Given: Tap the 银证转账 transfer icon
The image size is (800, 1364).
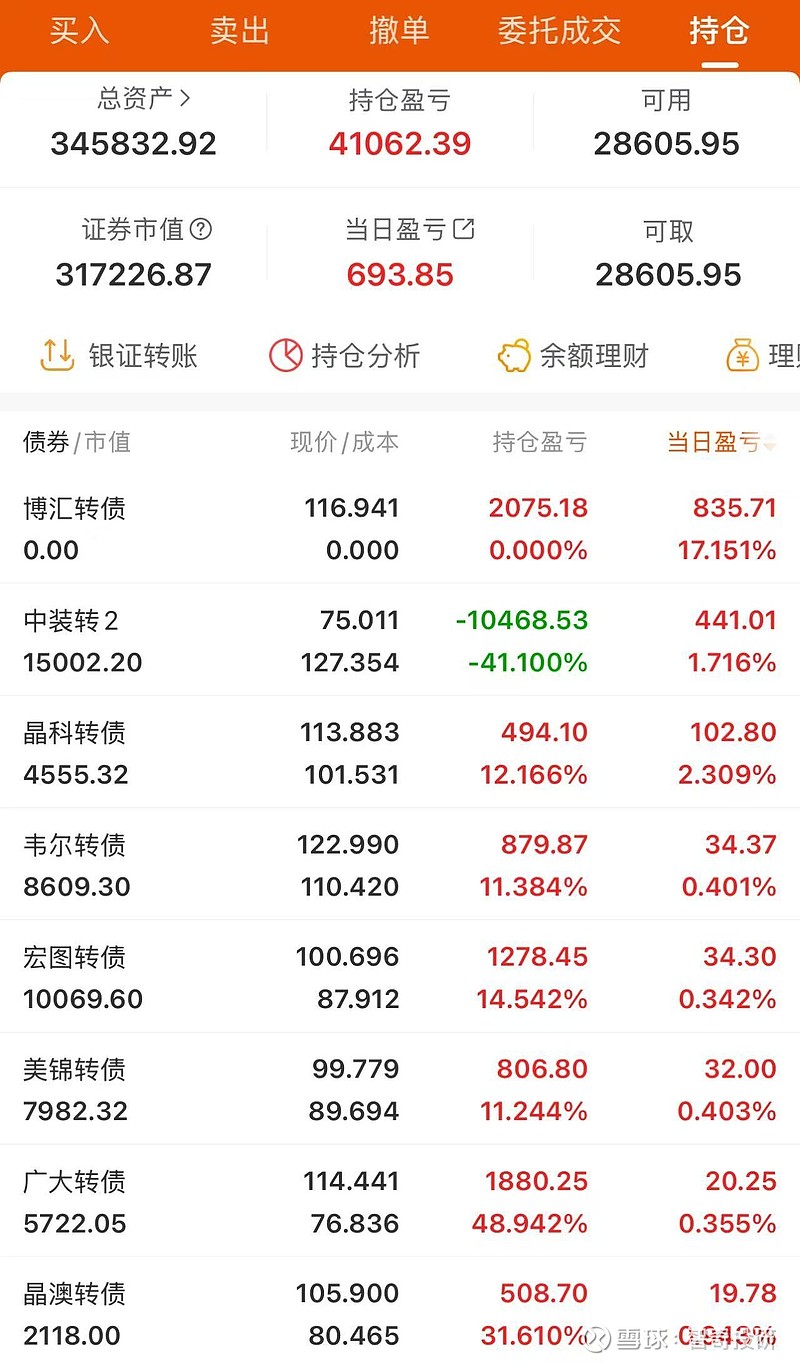Looking at the screenshot, I should click(x=57, y=355).
